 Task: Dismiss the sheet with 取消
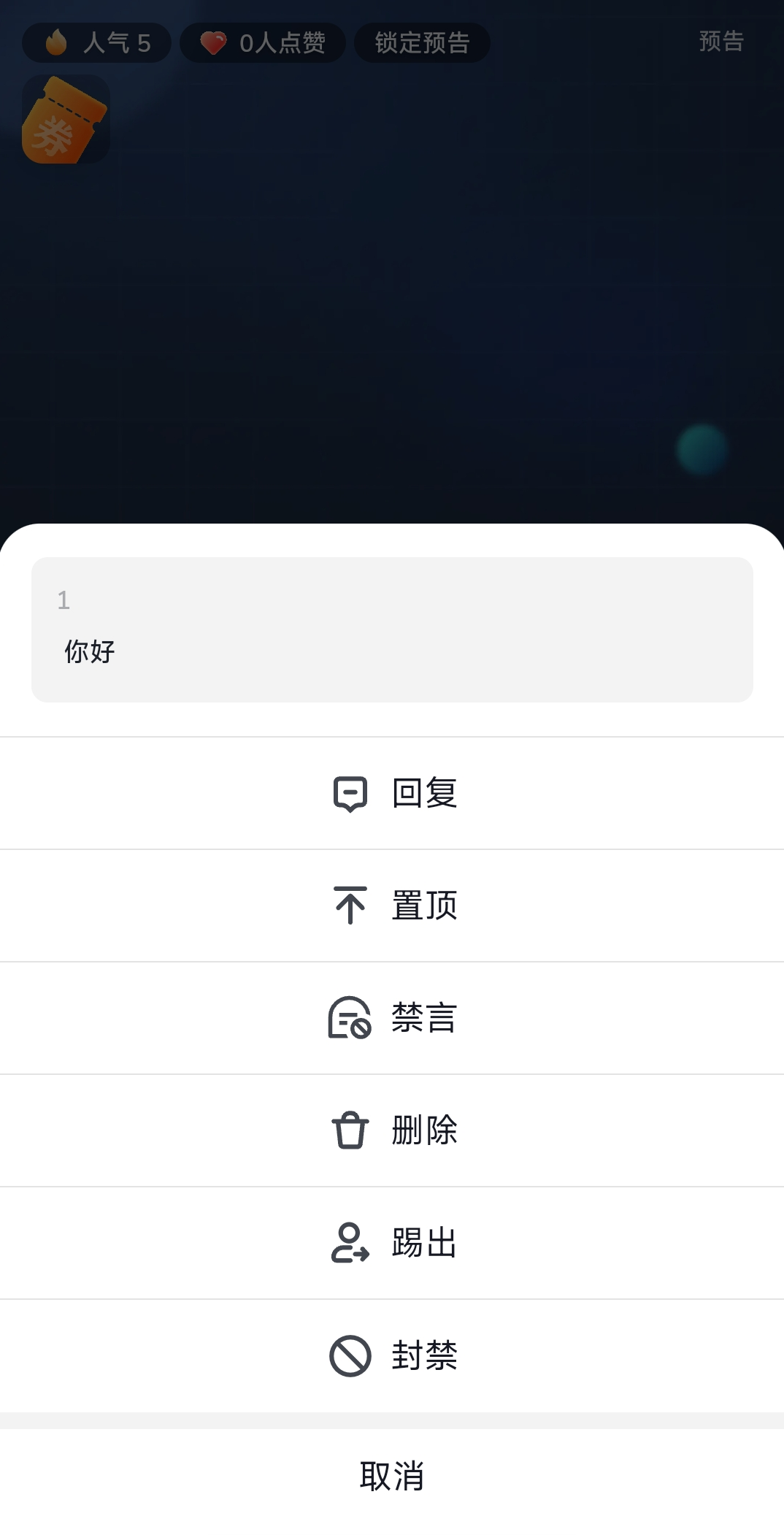[392, 1477]
